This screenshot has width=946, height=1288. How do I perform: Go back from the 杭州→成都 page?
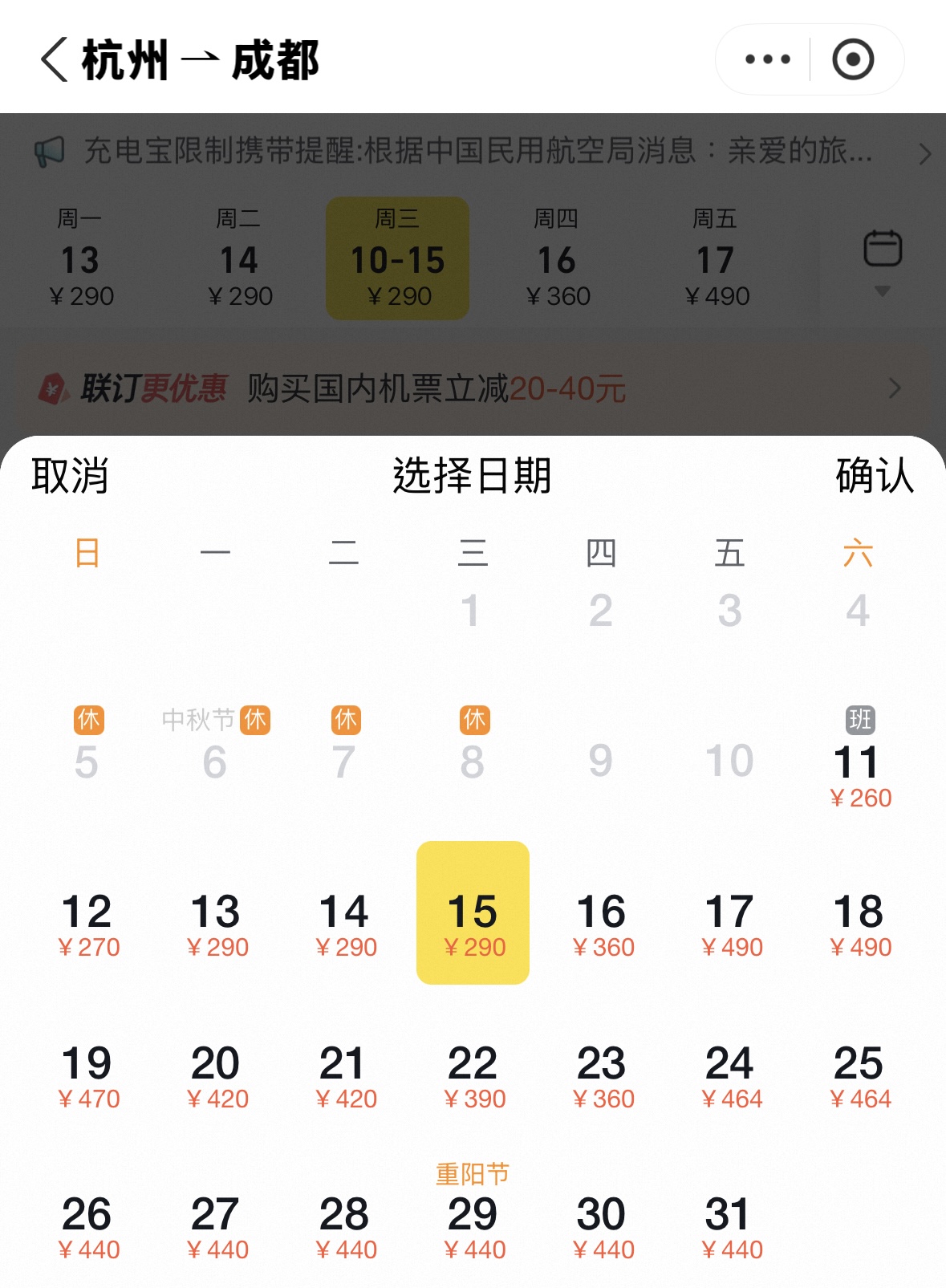pyautogui.click(x=55, y=60)
